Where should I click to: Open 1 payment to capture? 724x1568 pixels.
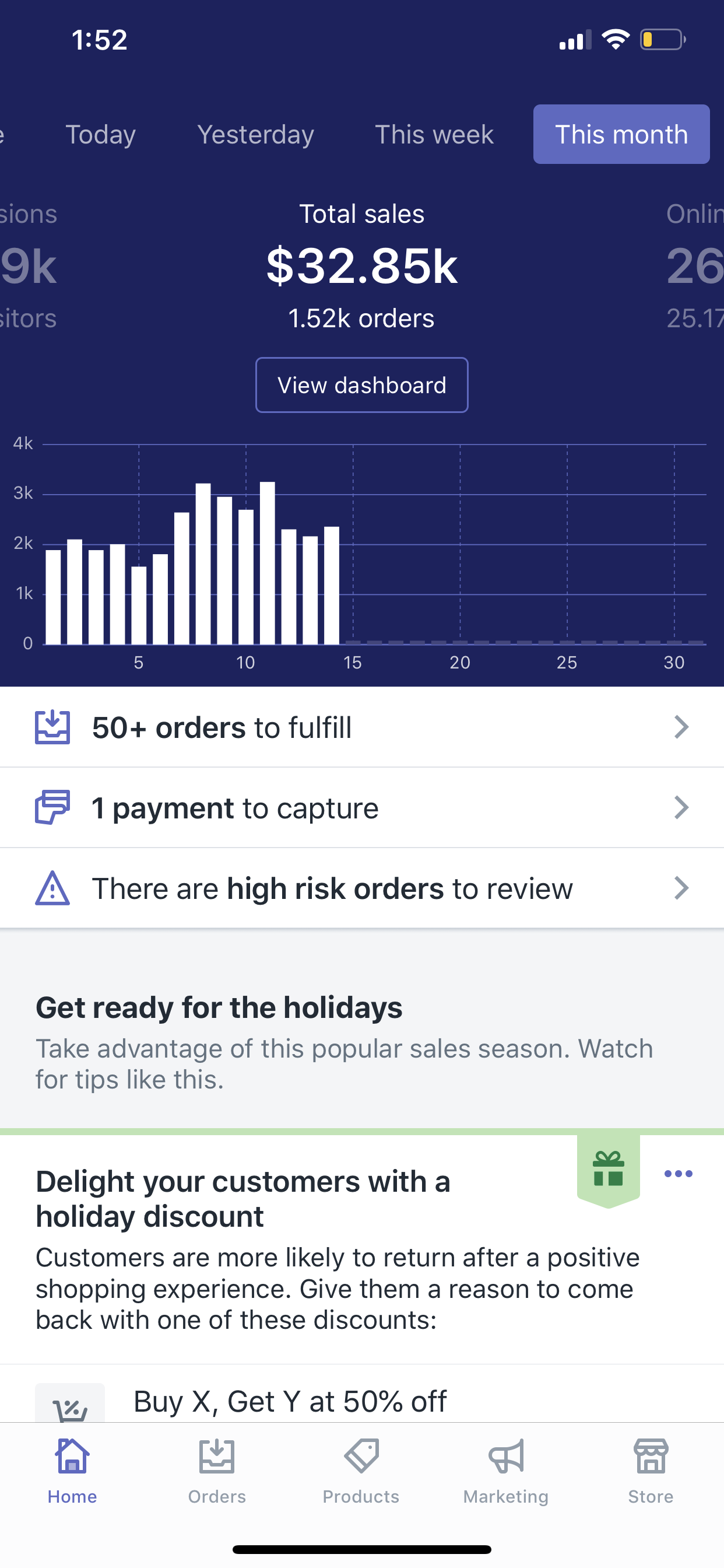(362, 808)
